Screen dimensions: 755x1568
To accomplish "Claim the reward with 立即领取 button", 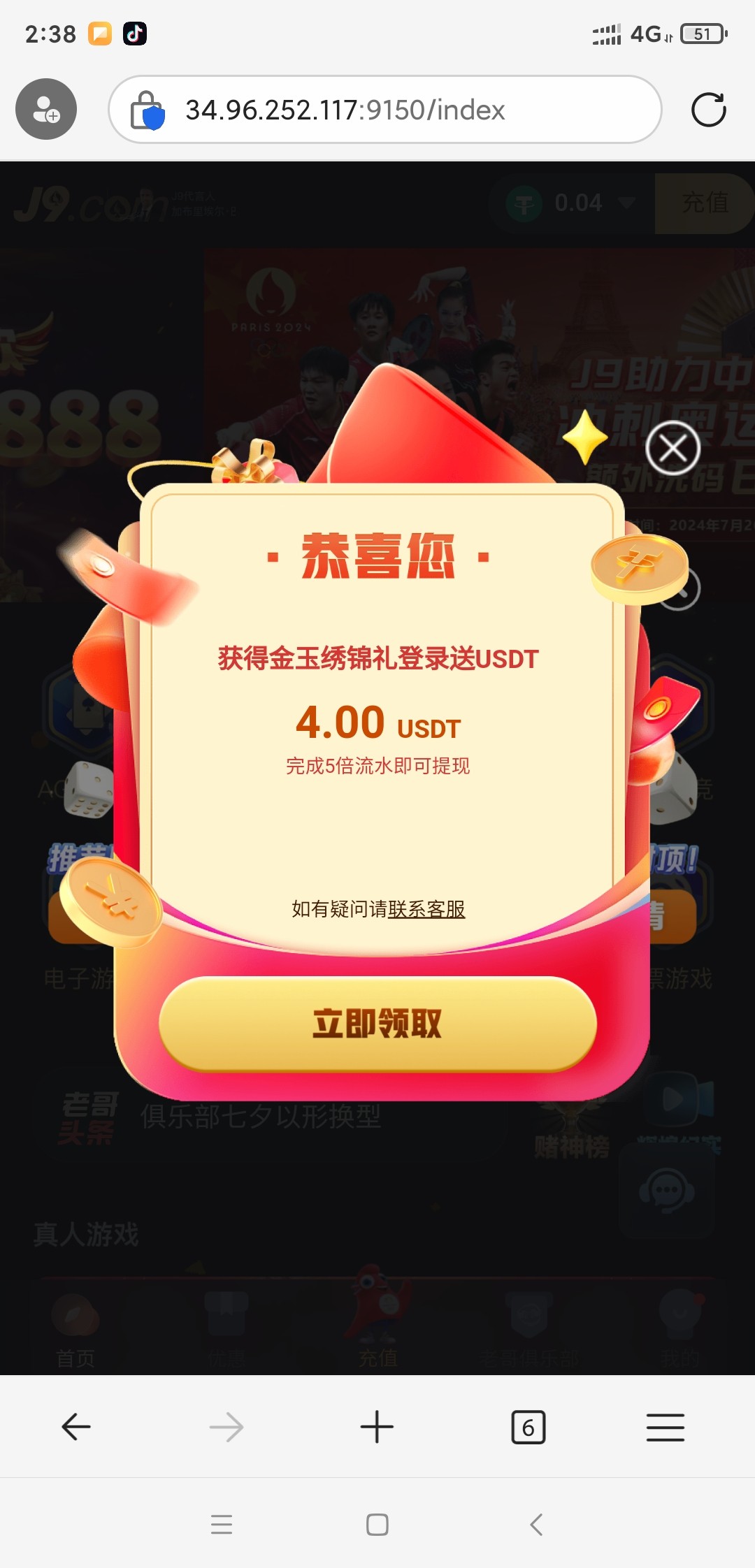I will click(377, 1024).
